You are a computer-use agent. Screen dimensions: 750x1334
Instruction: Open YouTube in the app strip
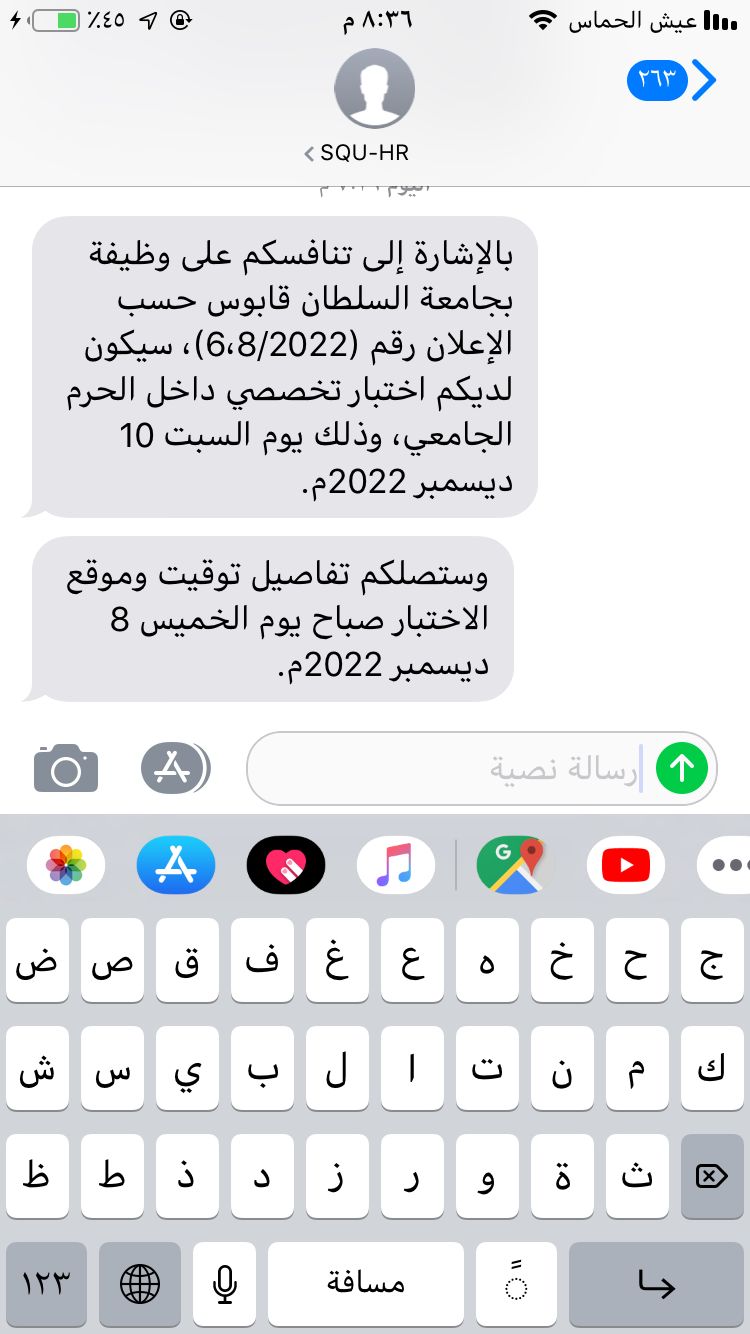[626, 865]
